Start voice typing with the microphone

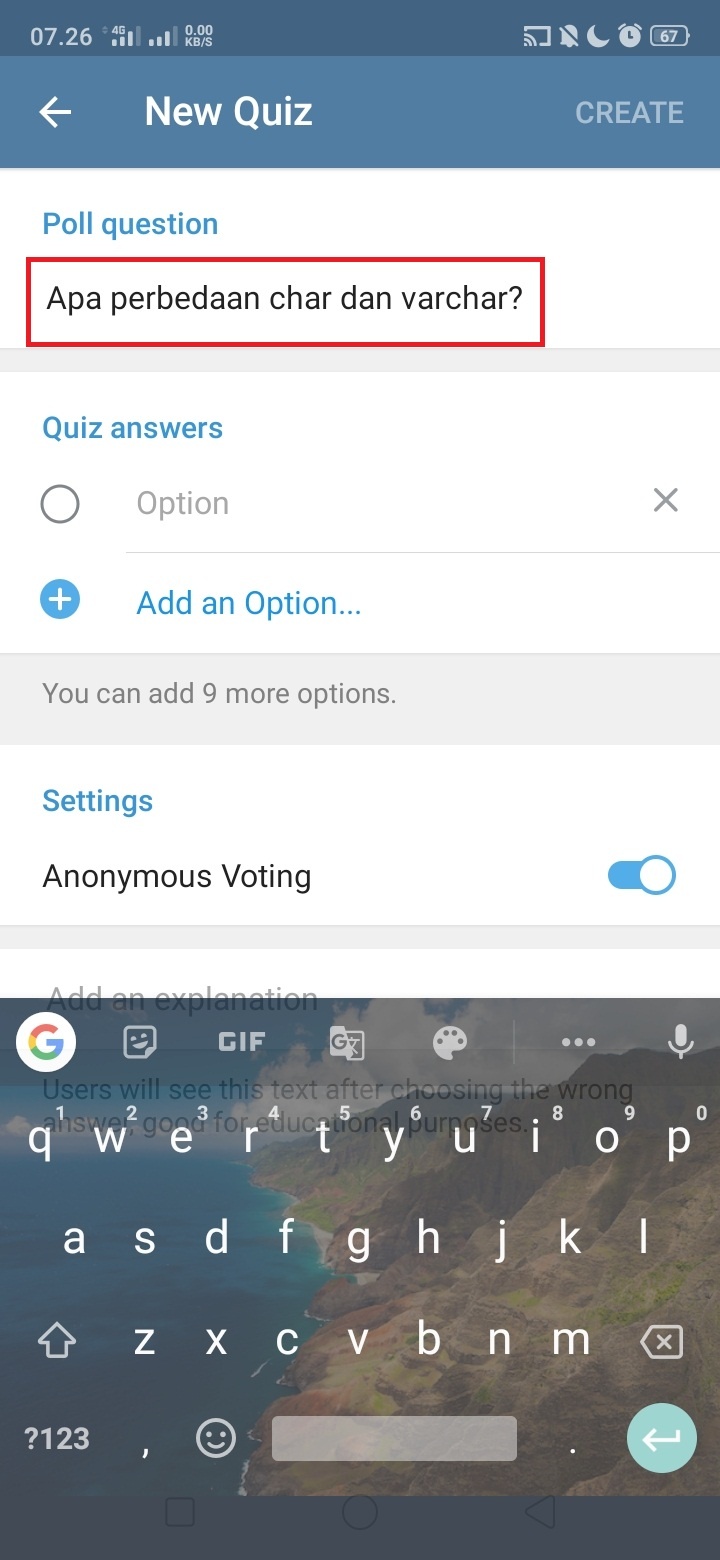point(680,1043)
